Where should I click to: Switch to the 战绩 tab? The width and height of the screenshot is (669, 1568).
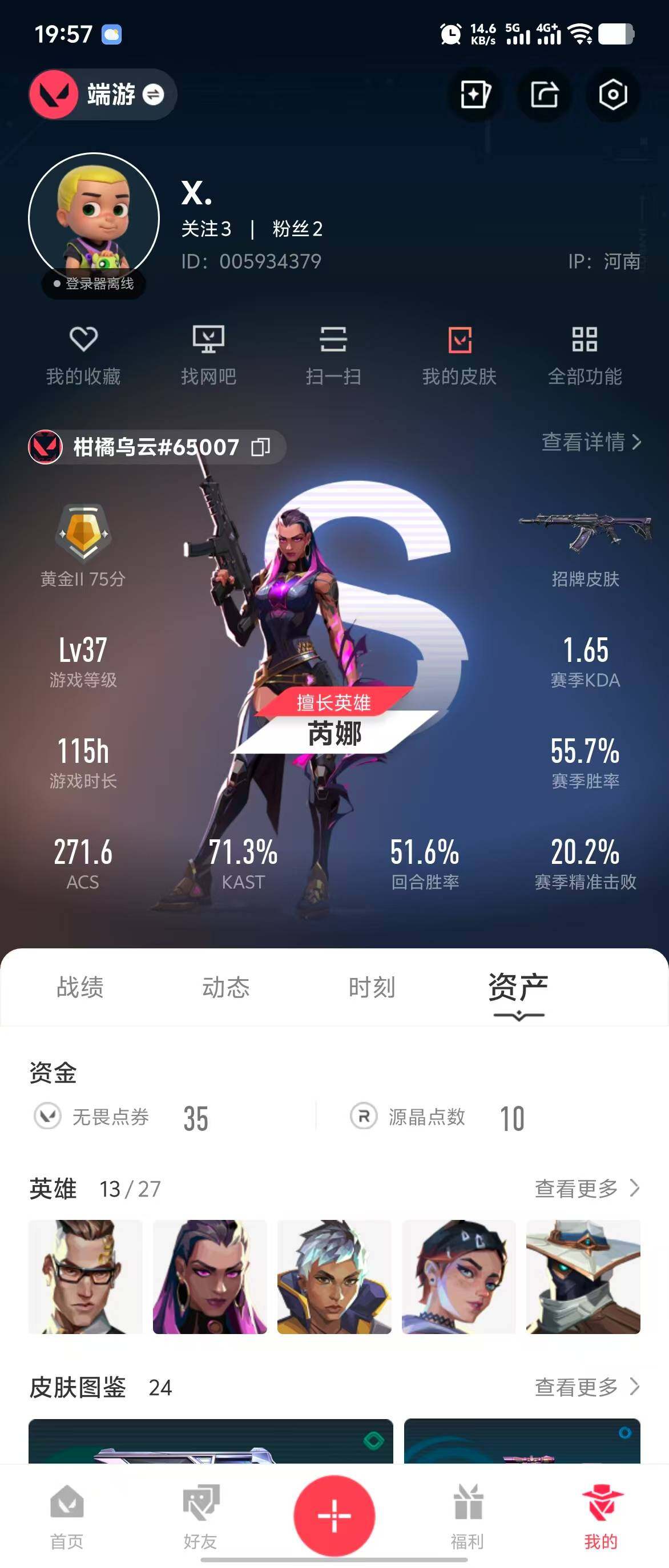80,987
